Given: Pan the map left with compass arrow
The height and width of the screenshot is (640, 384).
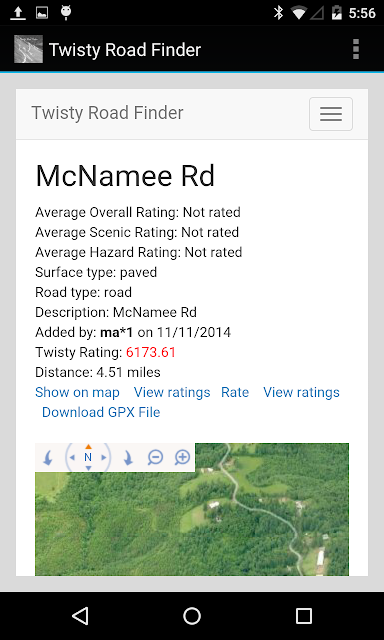Looking at the screenshot, I should pyautogui.click(x=72, y=458).
